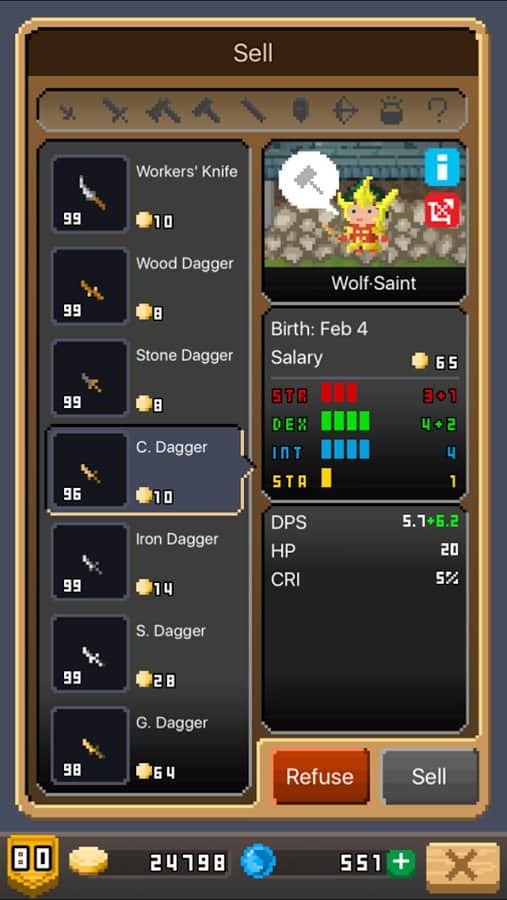The width and height of the screenshot is (507, 900).
Task: Filter by the hammer category icon
Action: [x=207, y=110]
